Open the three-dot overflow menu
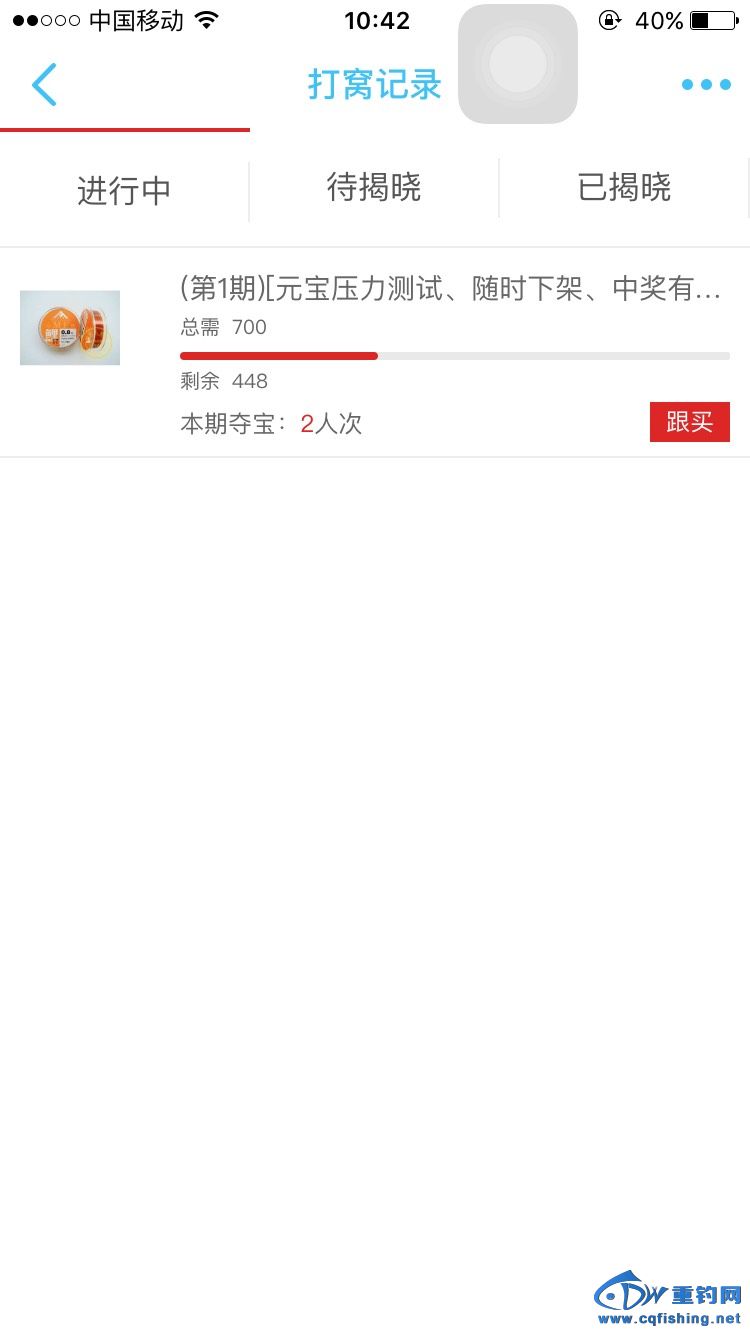Screen dimensions: 750x1334 (706, 85)
